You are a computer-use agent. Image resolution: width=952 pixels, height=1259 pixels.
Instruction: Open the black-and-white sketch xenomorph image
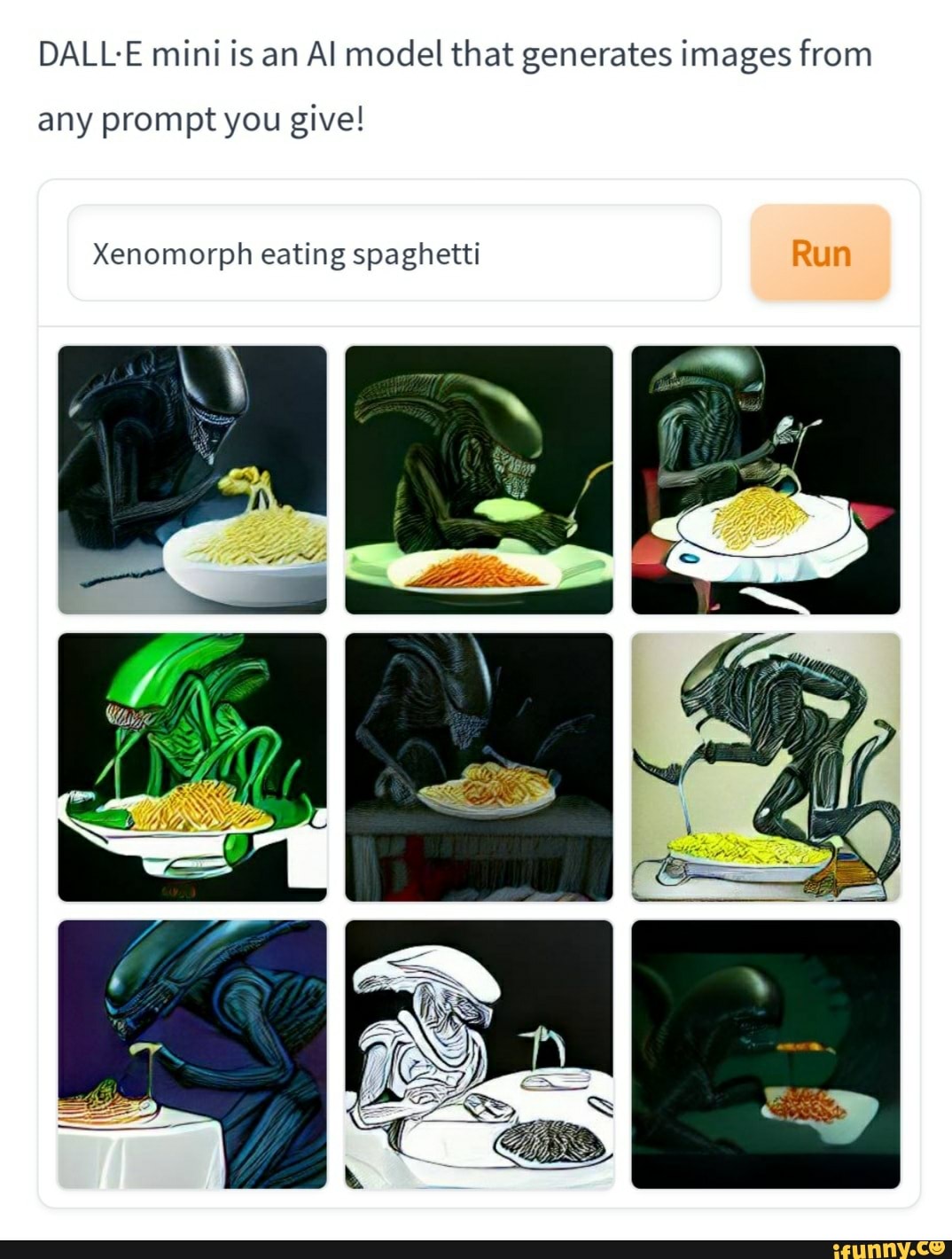(479, 1054)
